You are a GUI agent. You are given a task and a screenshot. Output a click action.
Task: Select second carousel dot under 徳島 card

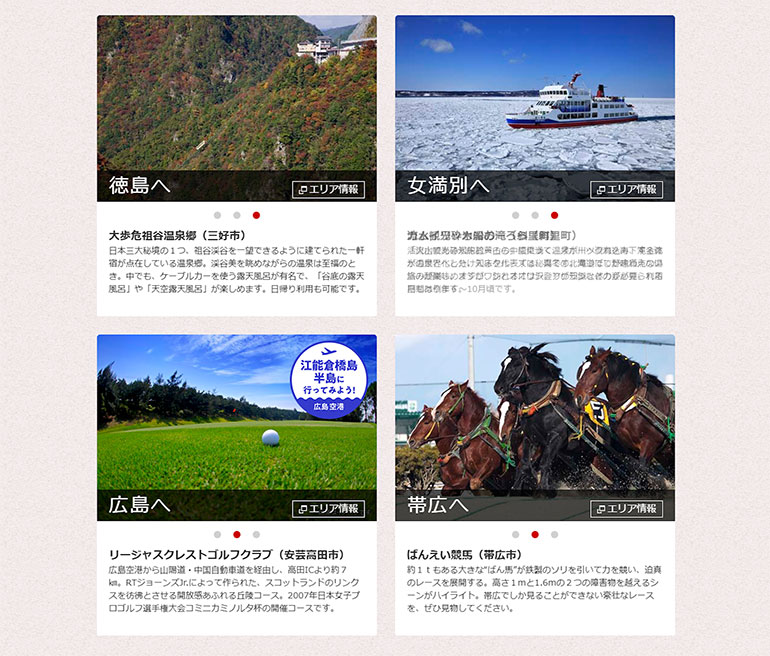[x=237, y=215]
